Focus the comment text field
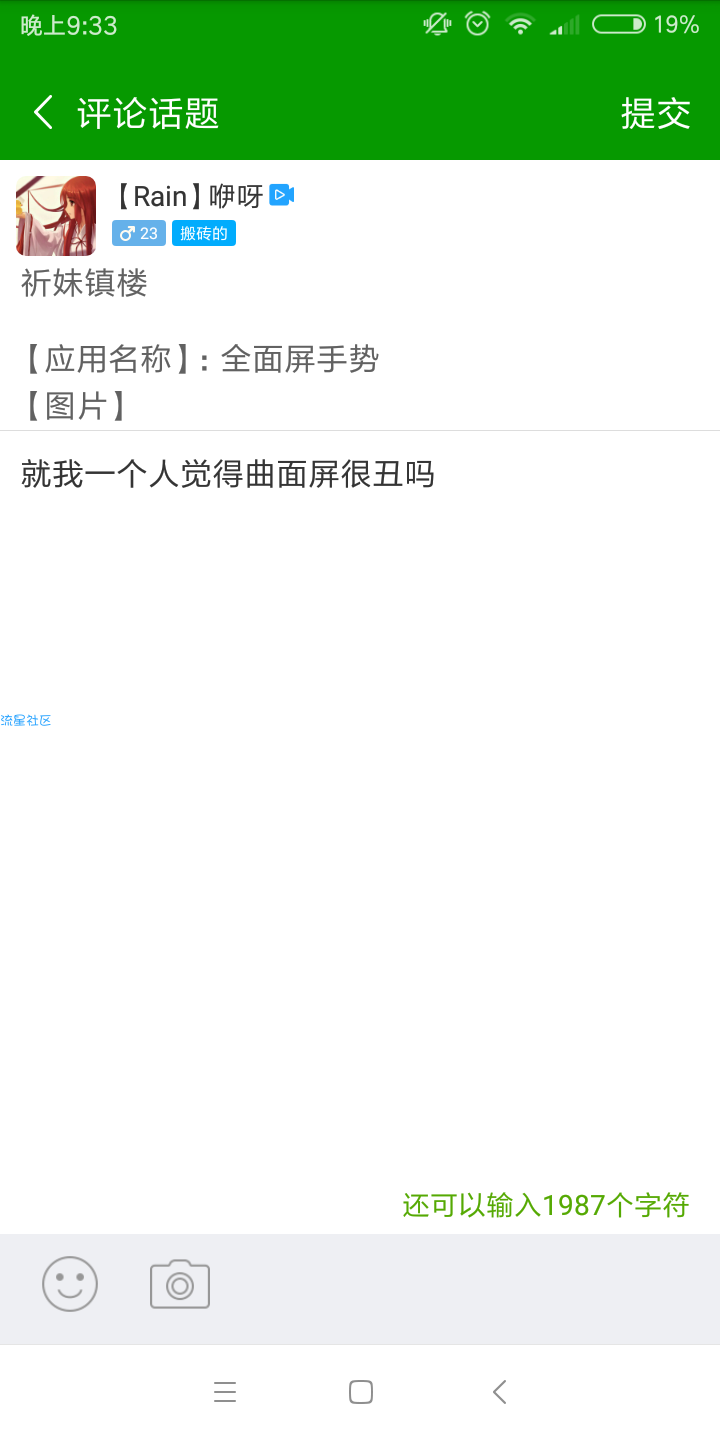The image size is (720, 1440). pos(360,800)
